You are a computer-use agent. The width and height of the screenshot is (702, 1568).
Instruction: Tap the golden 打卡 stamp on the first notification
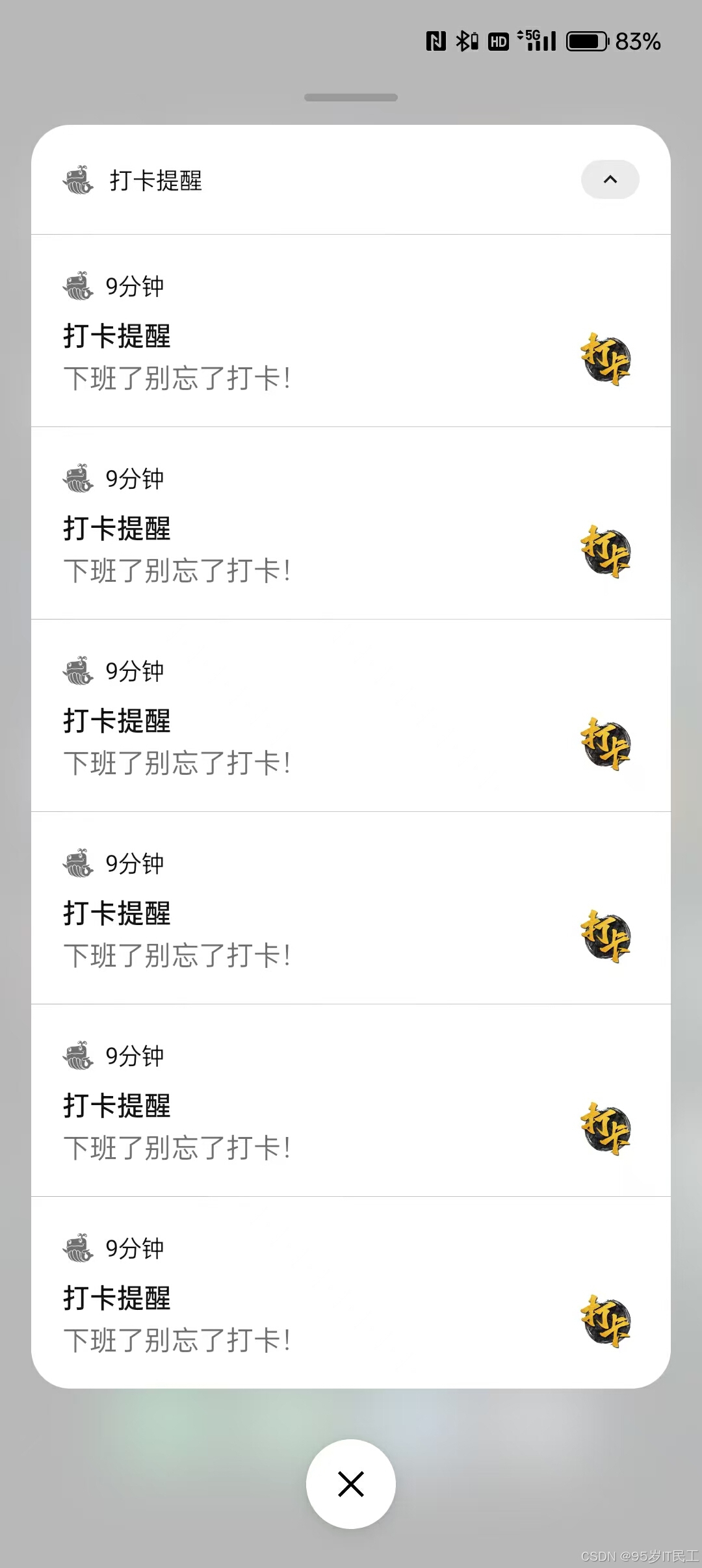606,362
